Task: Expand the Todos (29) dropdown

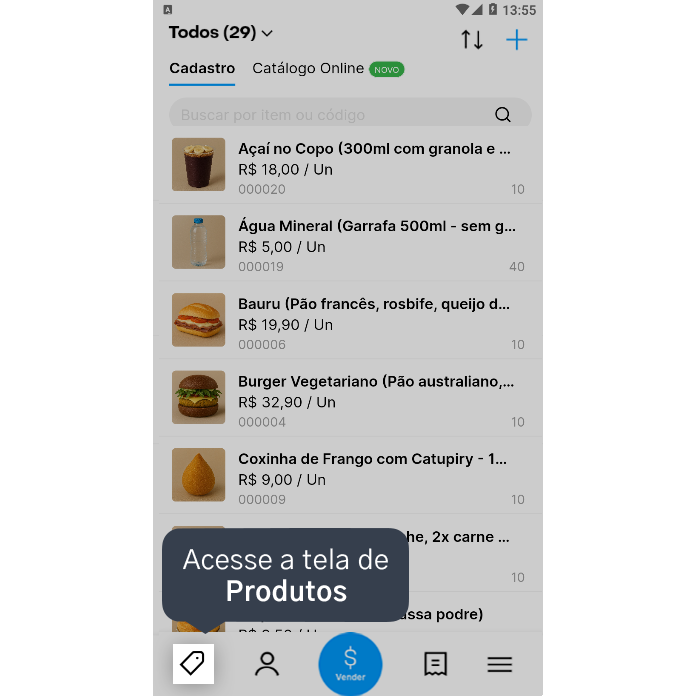Action: click(x=221, y=32)
